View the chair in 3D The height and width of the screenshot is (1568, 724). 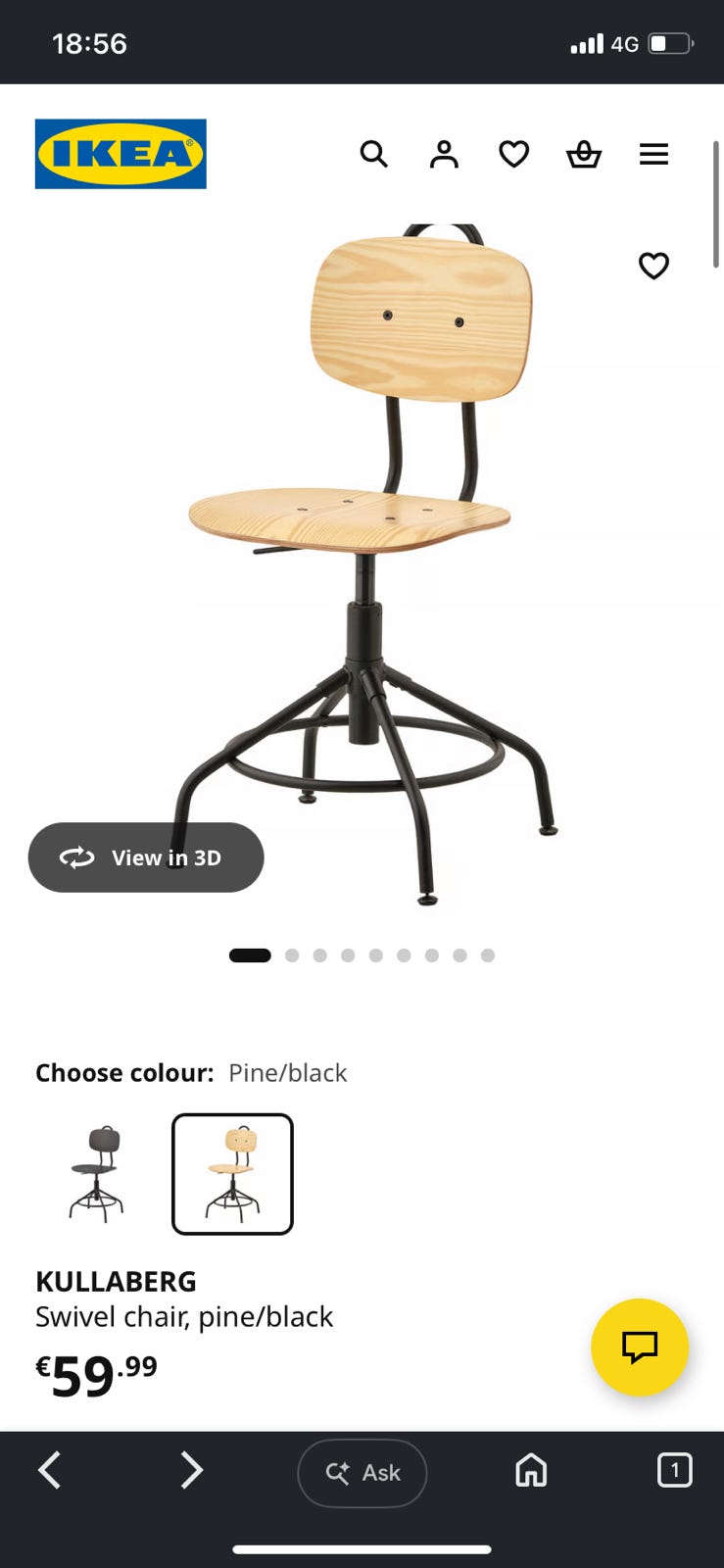pos(146,857)
